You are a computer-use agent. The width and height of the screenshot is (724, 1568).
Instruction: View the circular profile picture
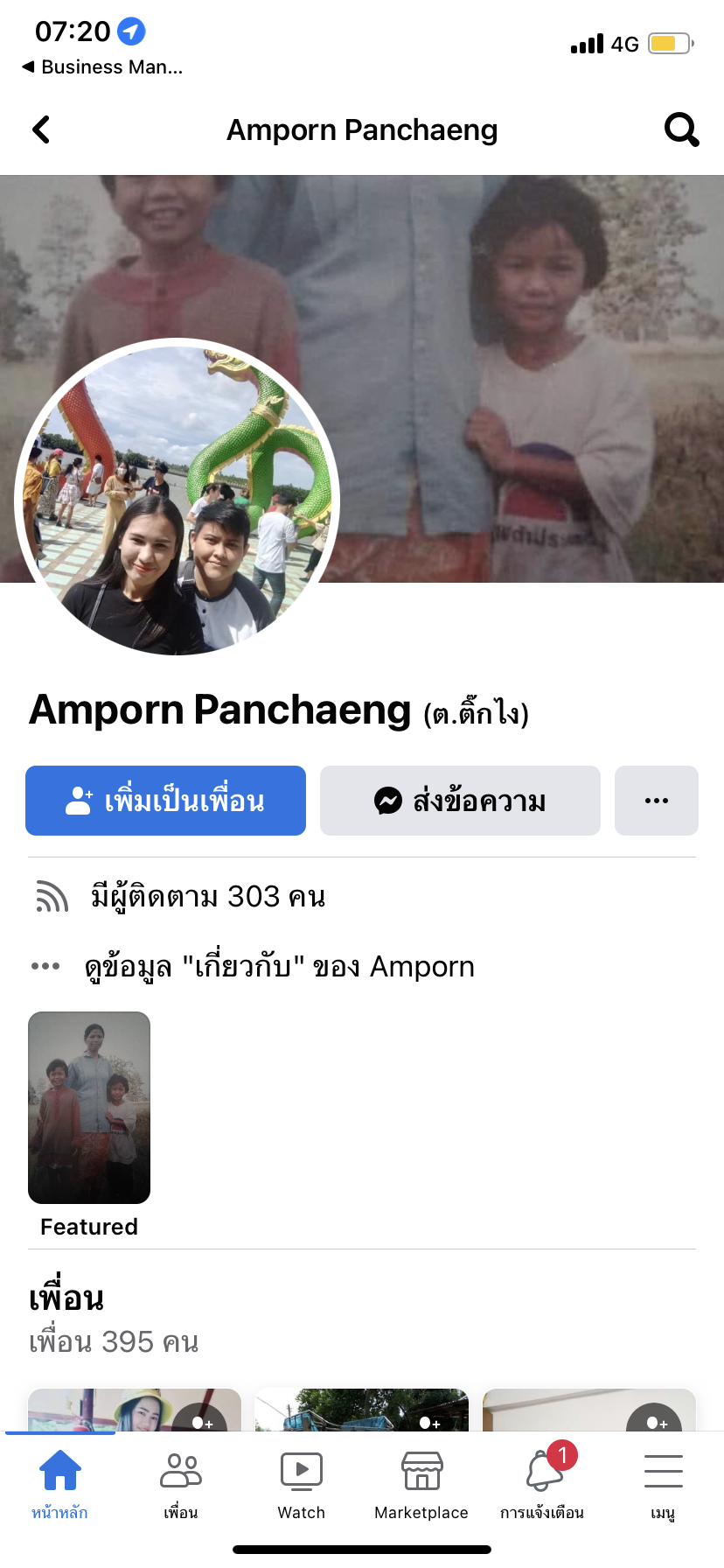(x=178, y=496)
